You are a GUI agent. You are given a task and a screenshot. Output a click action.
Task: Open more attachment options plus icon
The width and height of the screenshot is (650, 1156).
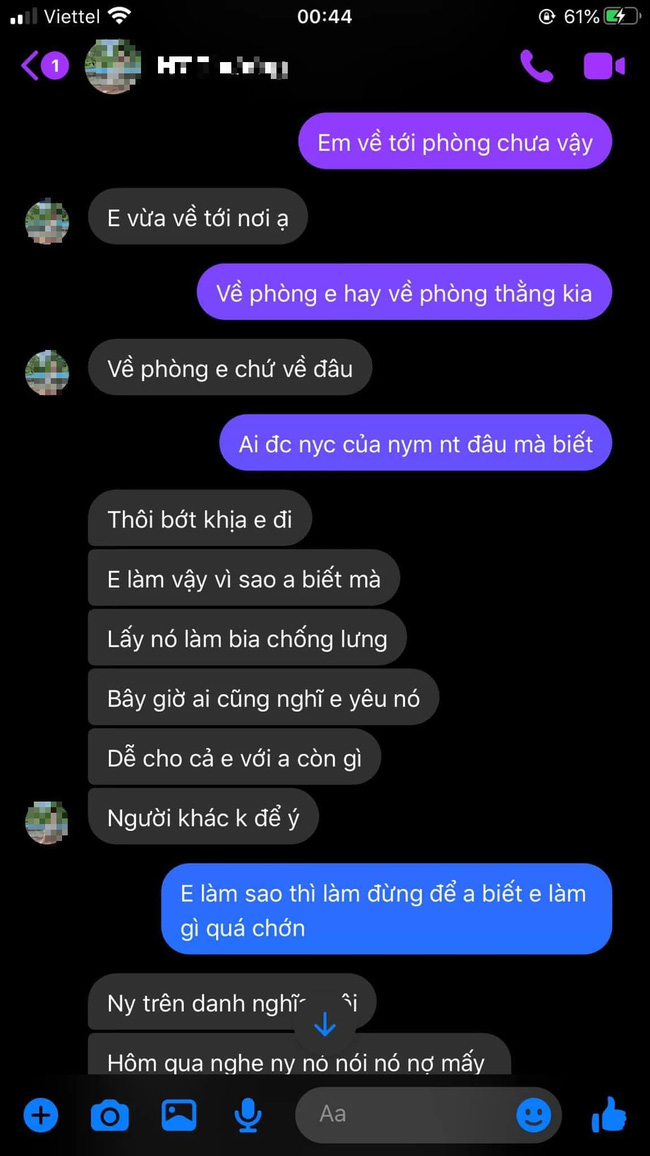tap(40, 1114)
